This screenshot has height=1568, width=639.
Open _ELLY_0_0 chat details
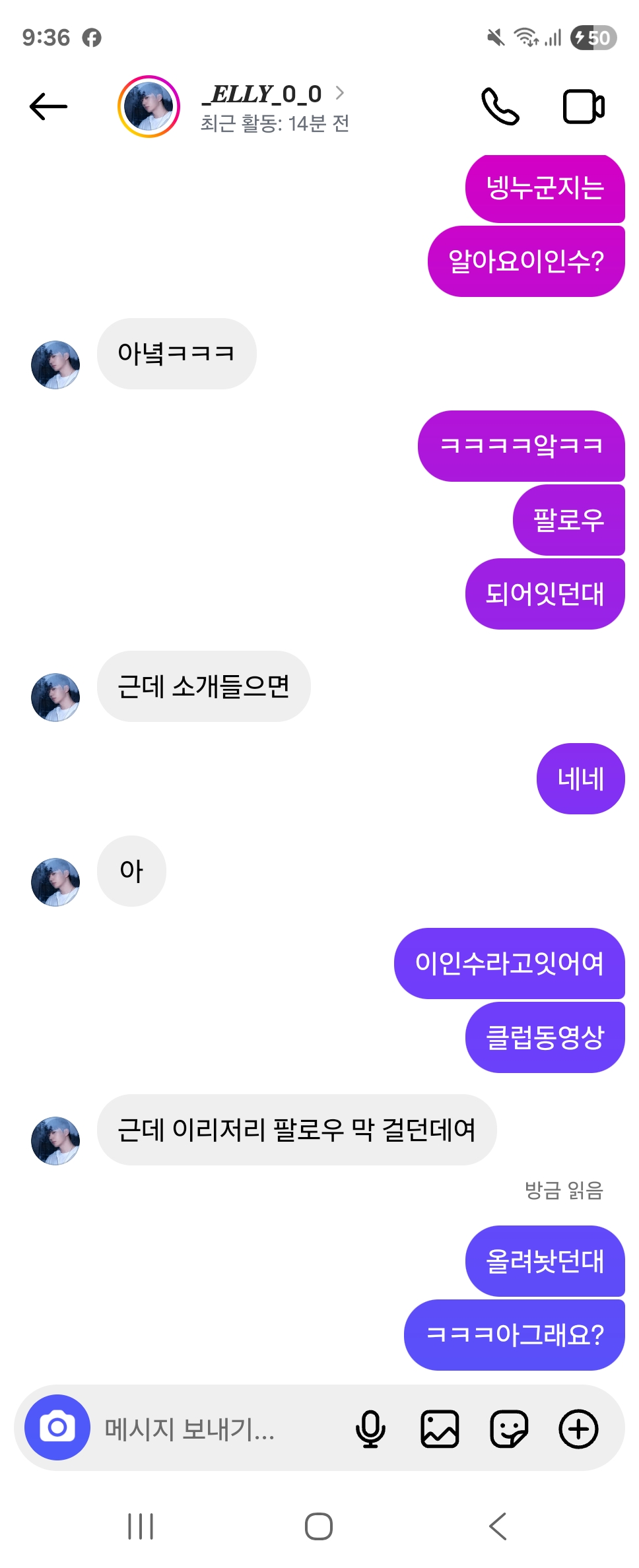point(274,107)
